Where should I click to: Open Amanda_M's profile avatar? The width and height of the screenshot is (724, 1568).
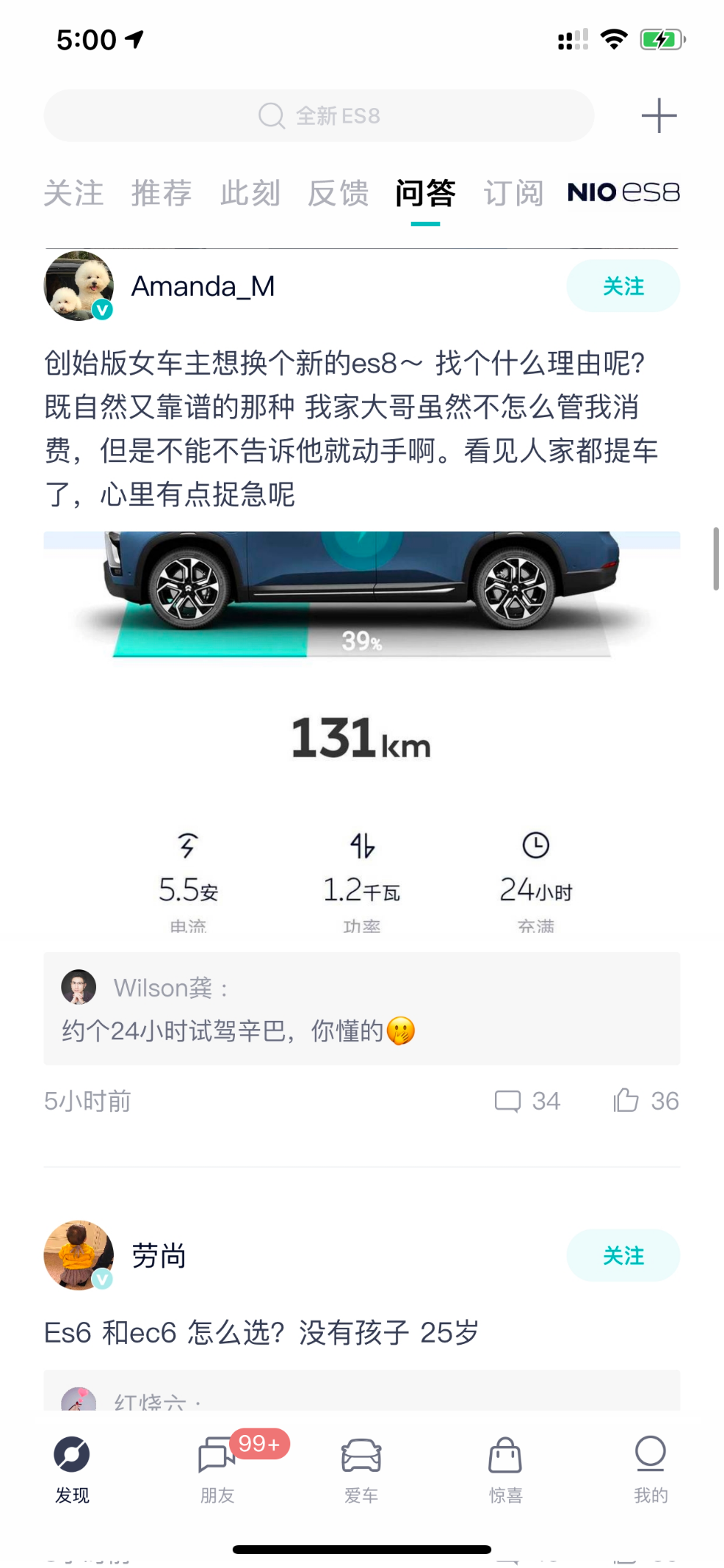point(79,286)
